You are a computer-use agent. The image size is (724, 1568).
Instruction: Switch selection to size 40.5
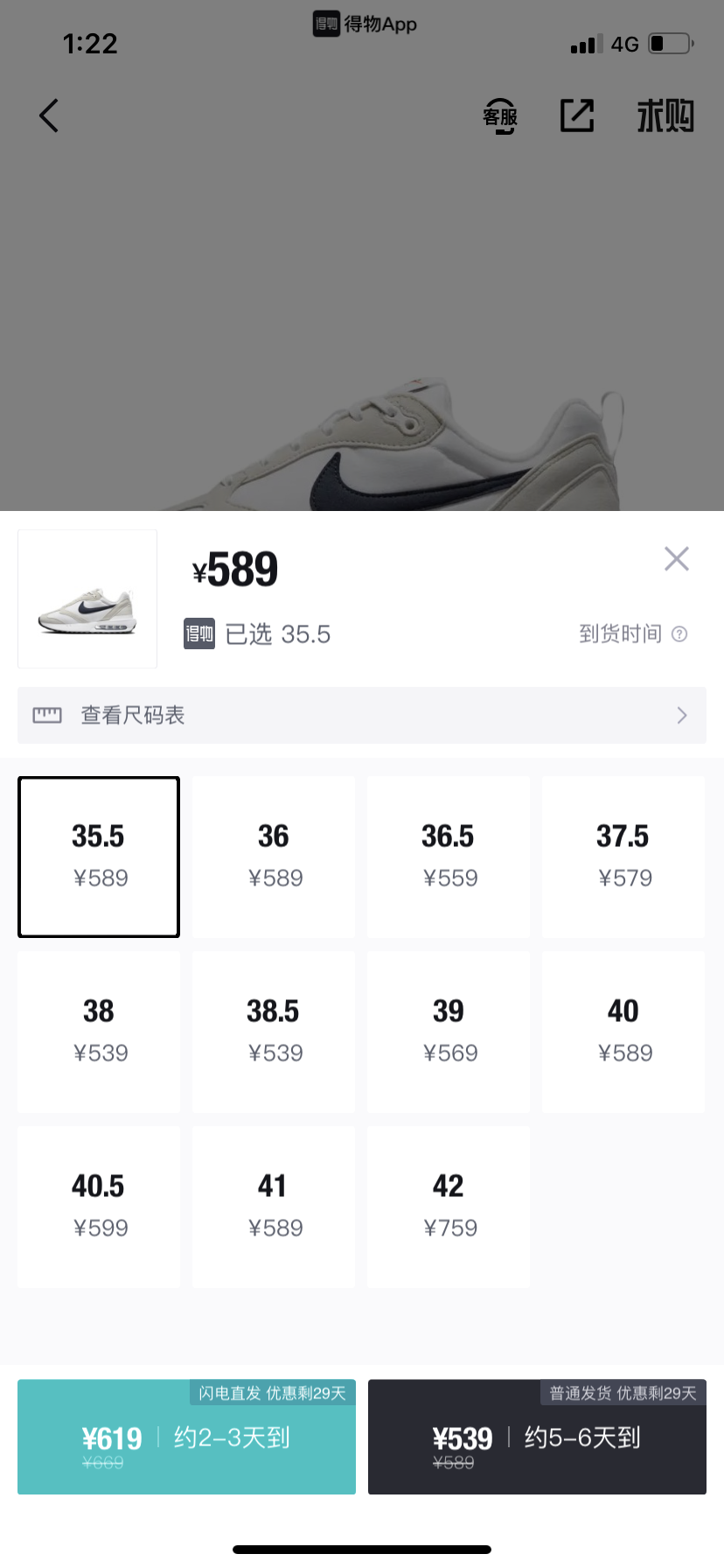[x=98, y=1206]
